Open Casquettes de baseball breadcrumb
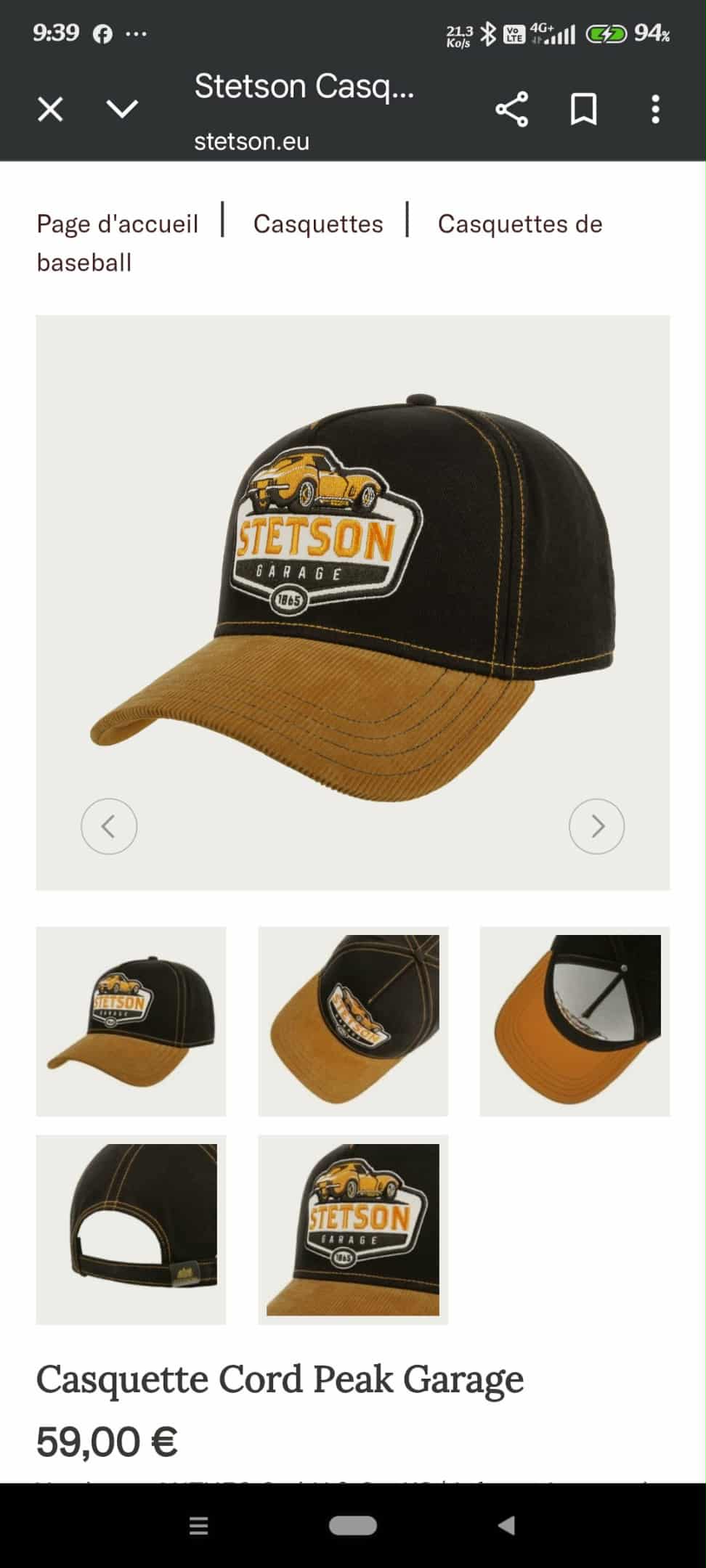The height and width of the screenshot is (1568, 706). (x=519, y=224)
